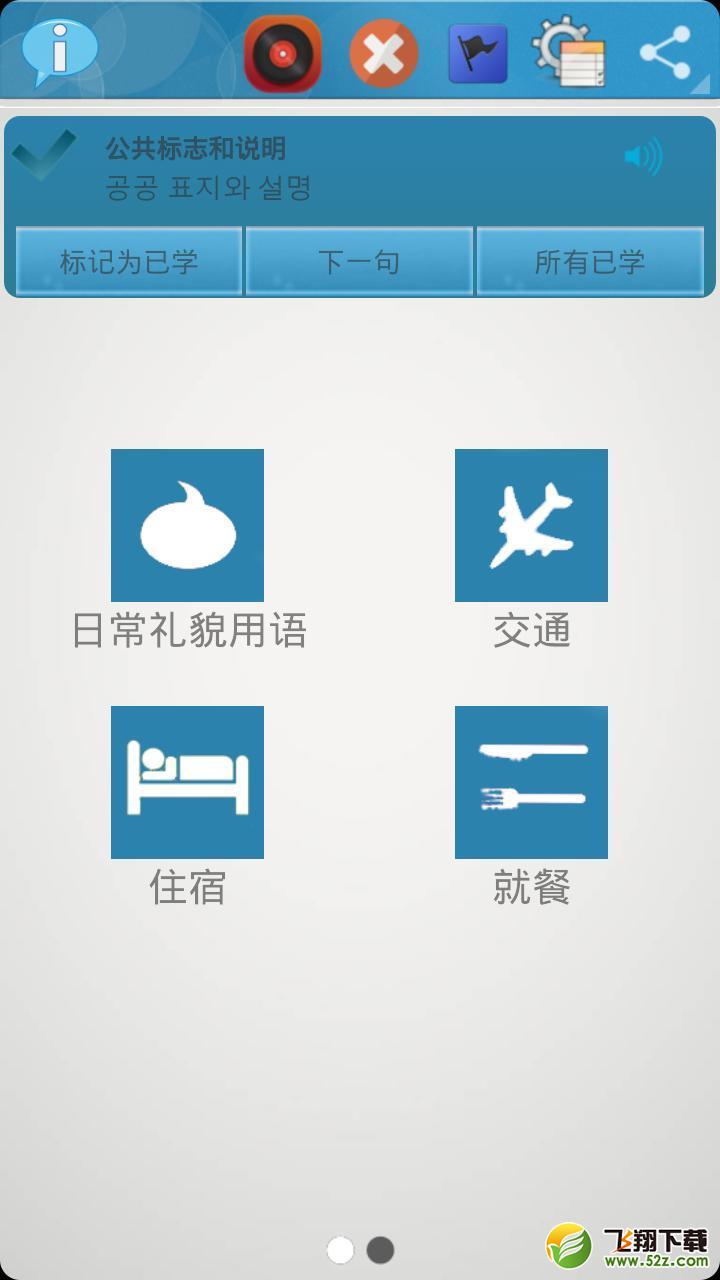Play audio with the speaker icon
The image size is (720, 1280).
(x=643, y=156)
